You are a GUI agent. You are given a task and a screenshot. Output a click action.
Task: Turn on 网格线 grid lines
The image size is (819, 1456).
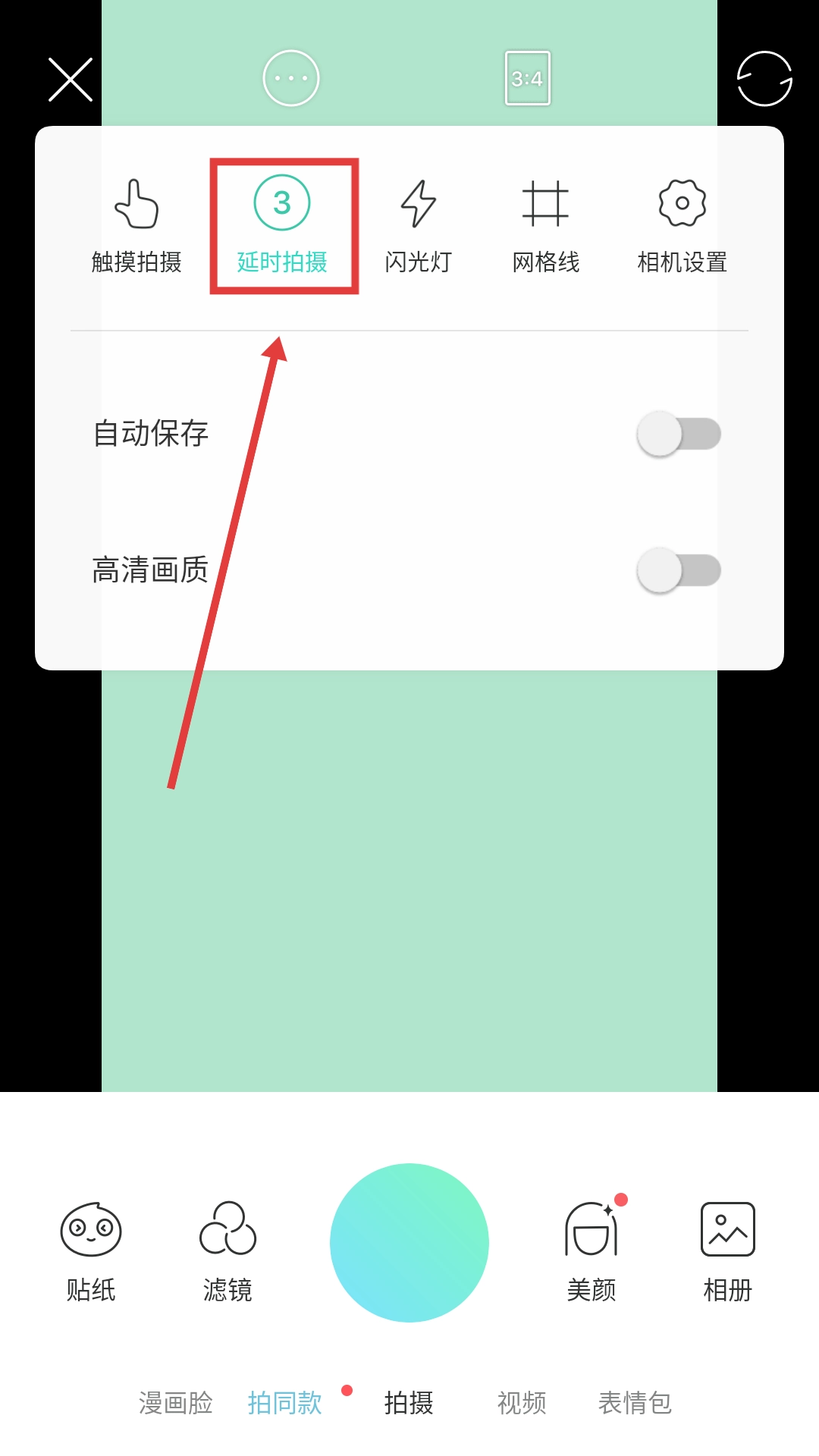click(545, 225)
